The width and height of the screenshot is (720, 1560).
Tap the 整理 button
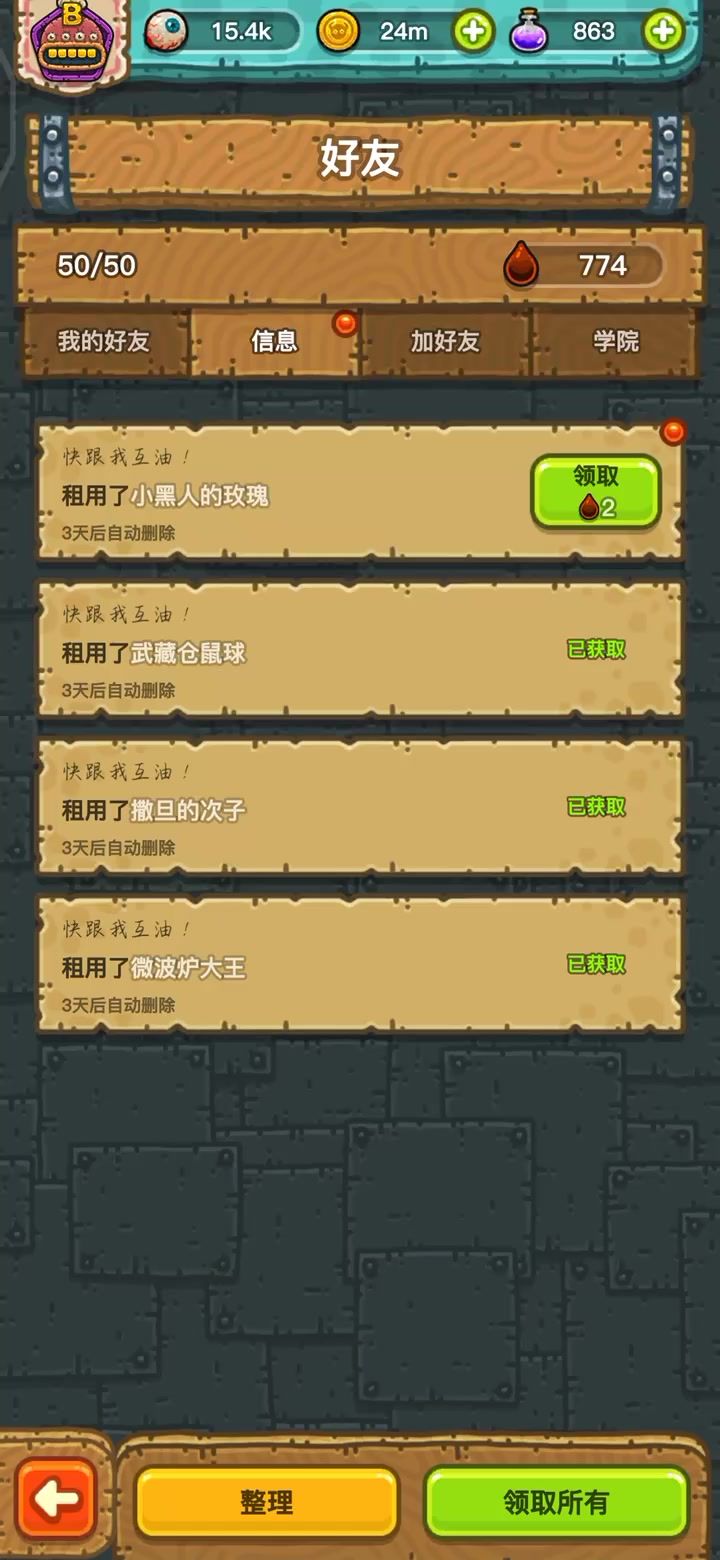(x=267, y=1502)
